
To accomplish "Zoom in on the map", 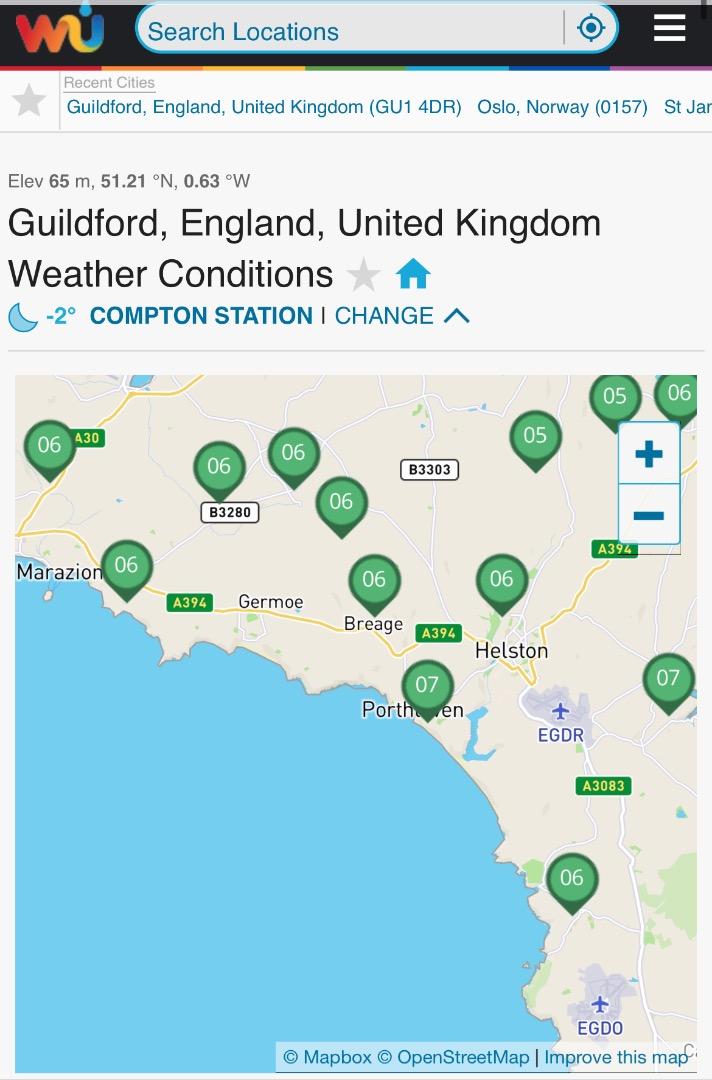I will tap(648, 454).
